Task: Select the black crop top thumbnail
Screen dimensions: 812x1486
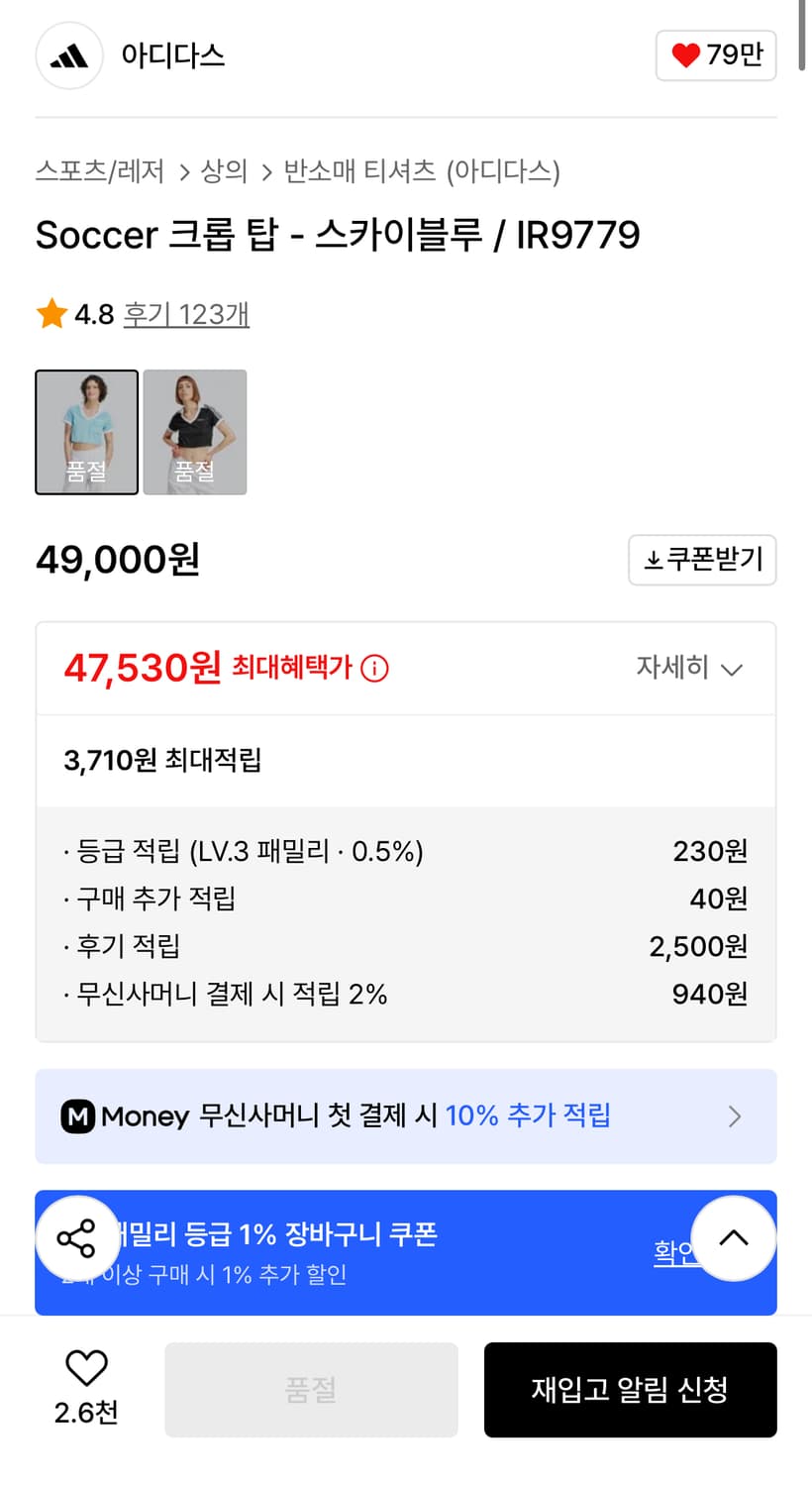Action: coord(194,432)
